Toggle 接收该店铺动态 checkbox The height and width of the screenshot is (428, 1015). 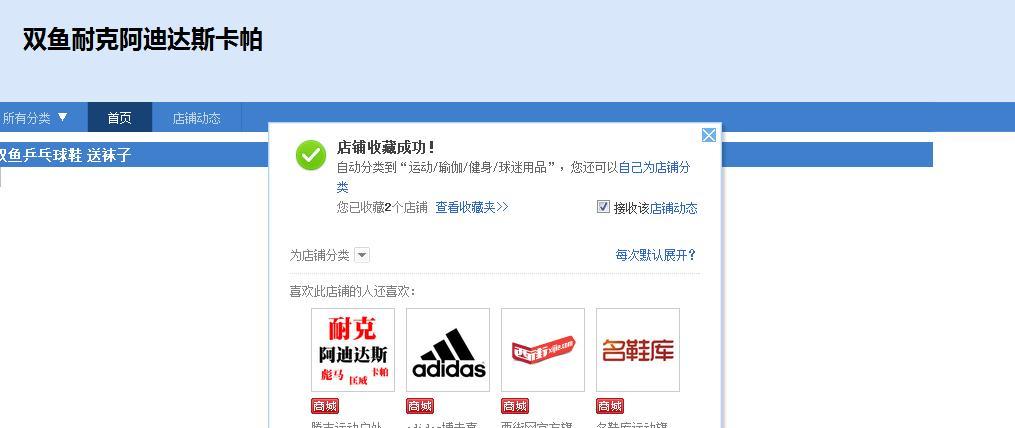tap(603, 207)
